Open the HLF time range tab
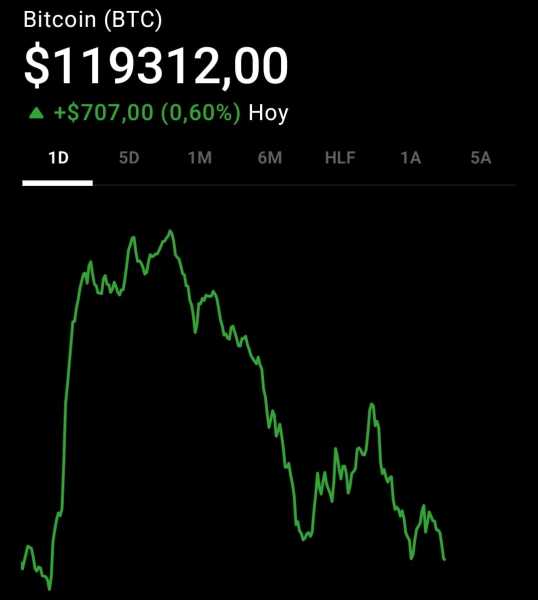Viewport: 538px width, 600px height. point(340,158)
